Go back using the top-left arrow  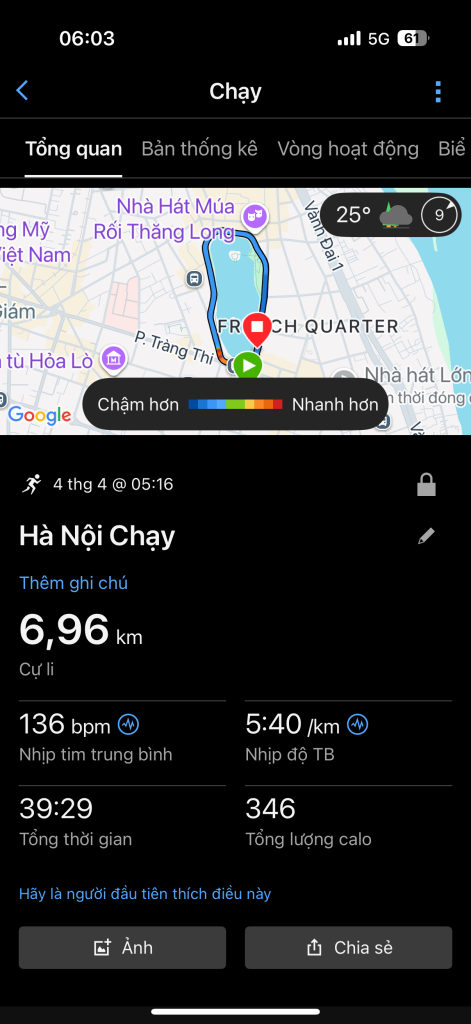coord(22,91)
